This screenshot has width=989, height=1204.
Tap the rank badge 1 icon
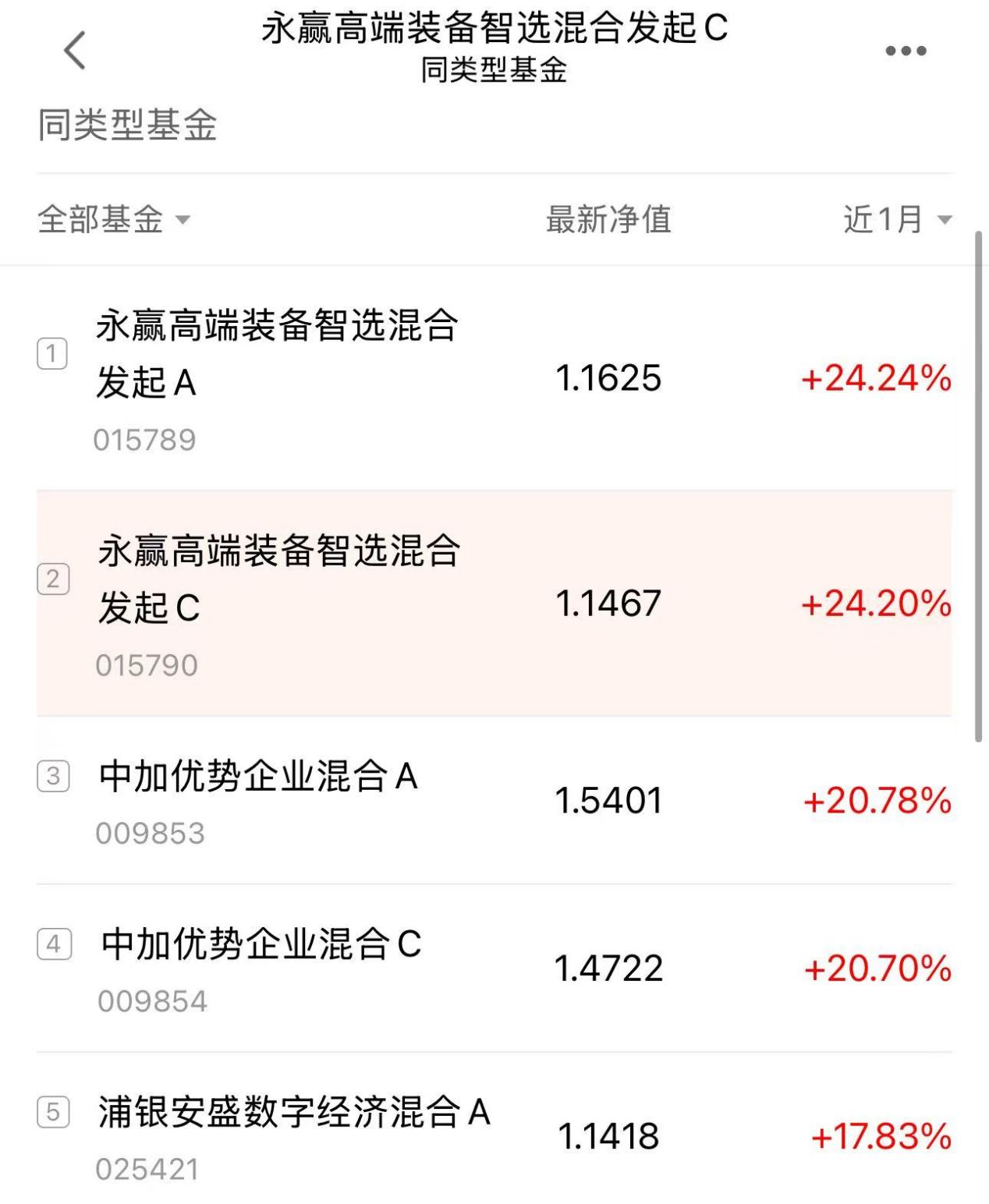(53, 352)
